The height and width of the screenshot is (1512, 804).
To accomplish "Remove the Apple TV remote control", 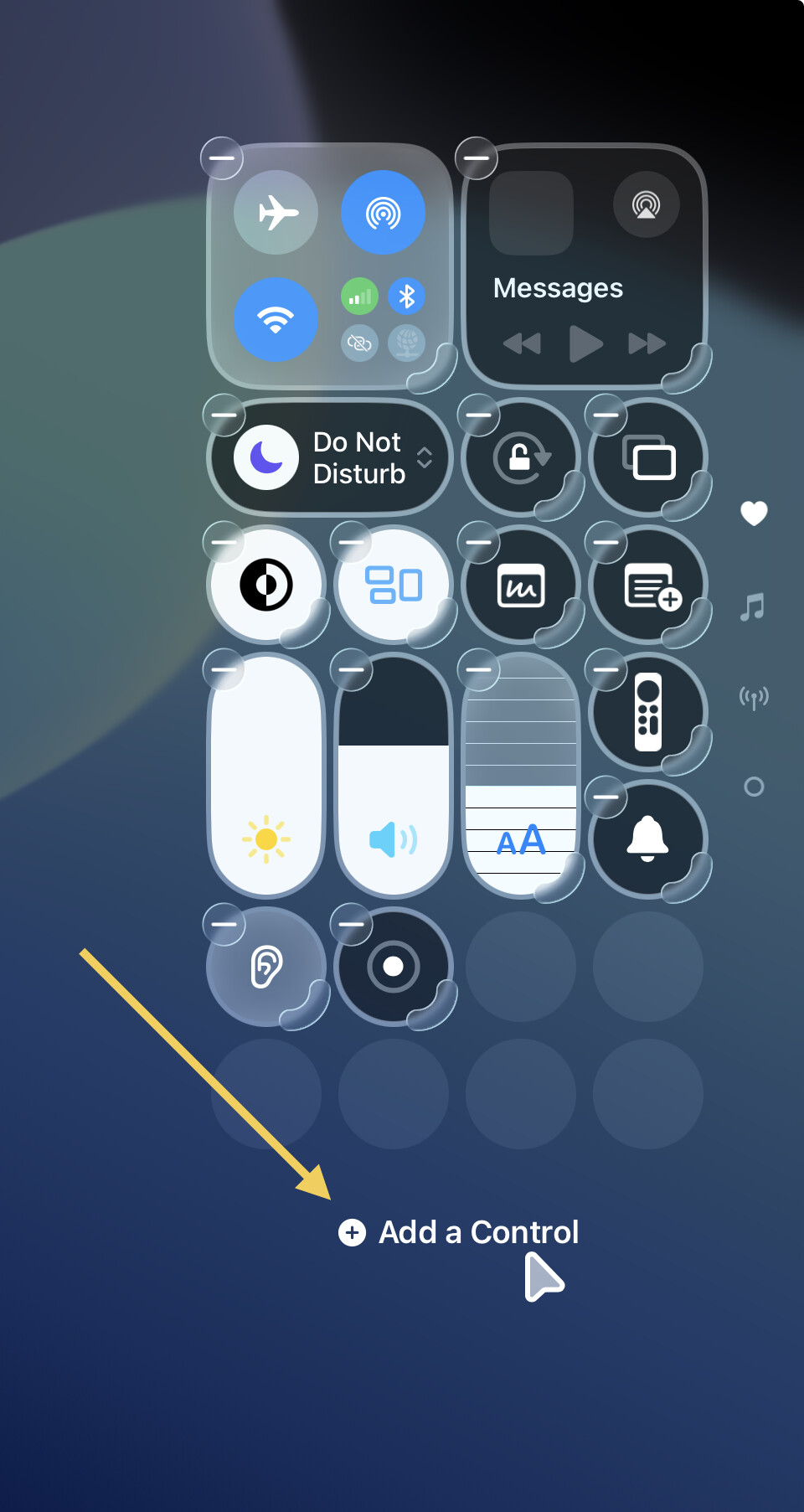I will click(606, 669).
